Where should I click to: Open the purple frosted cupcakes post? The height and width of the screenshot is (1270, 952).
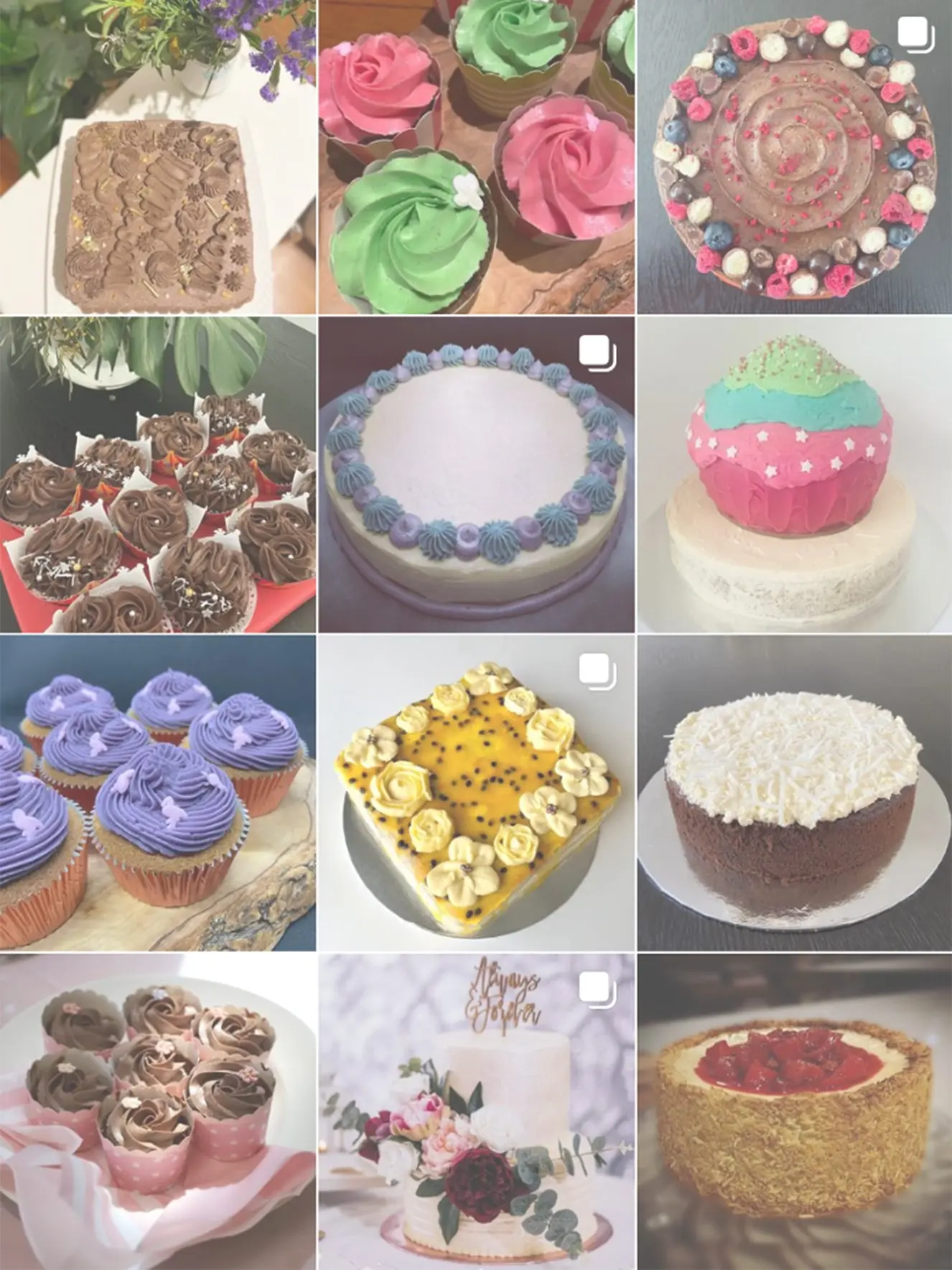(157, 793)
